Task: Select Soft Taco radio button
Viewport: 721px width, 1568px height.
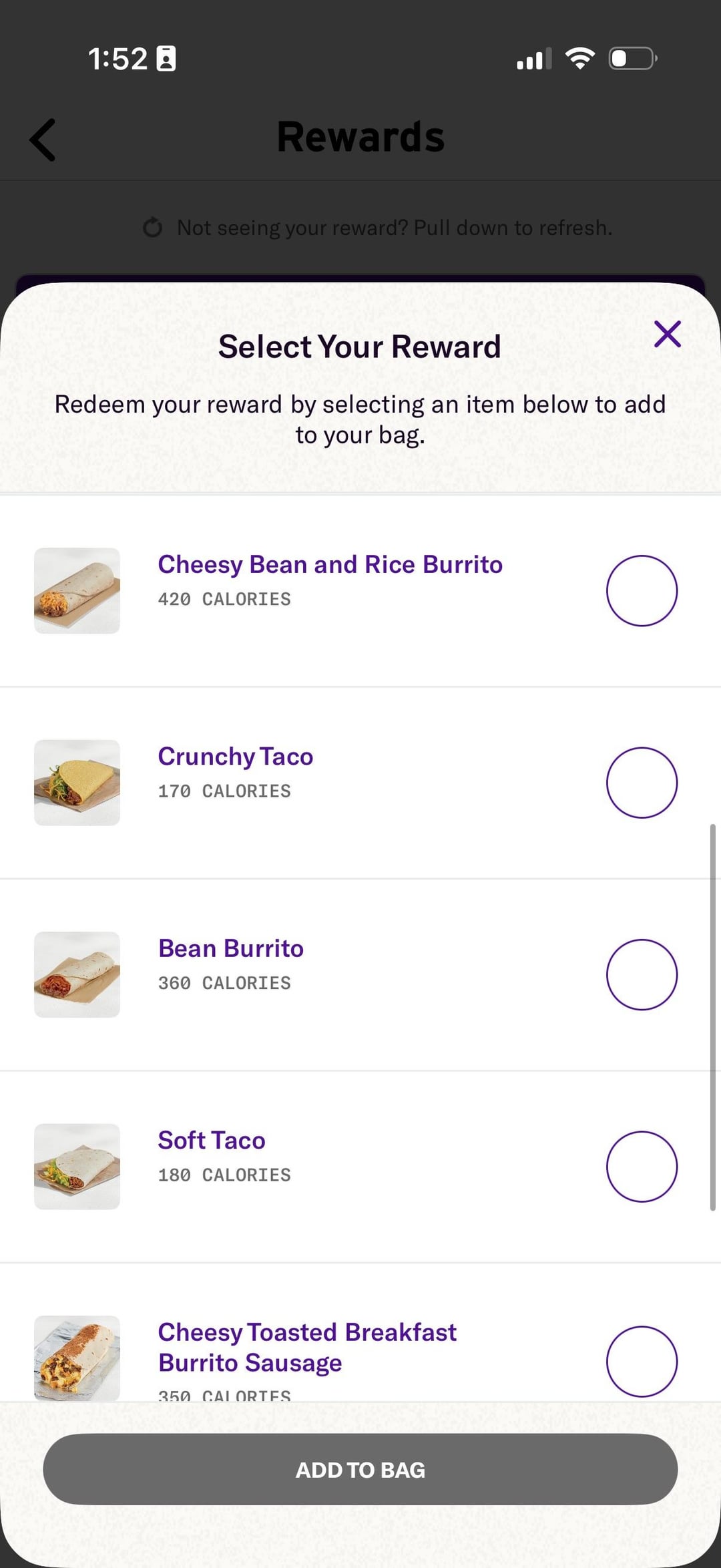Action: click(642, 1167)
